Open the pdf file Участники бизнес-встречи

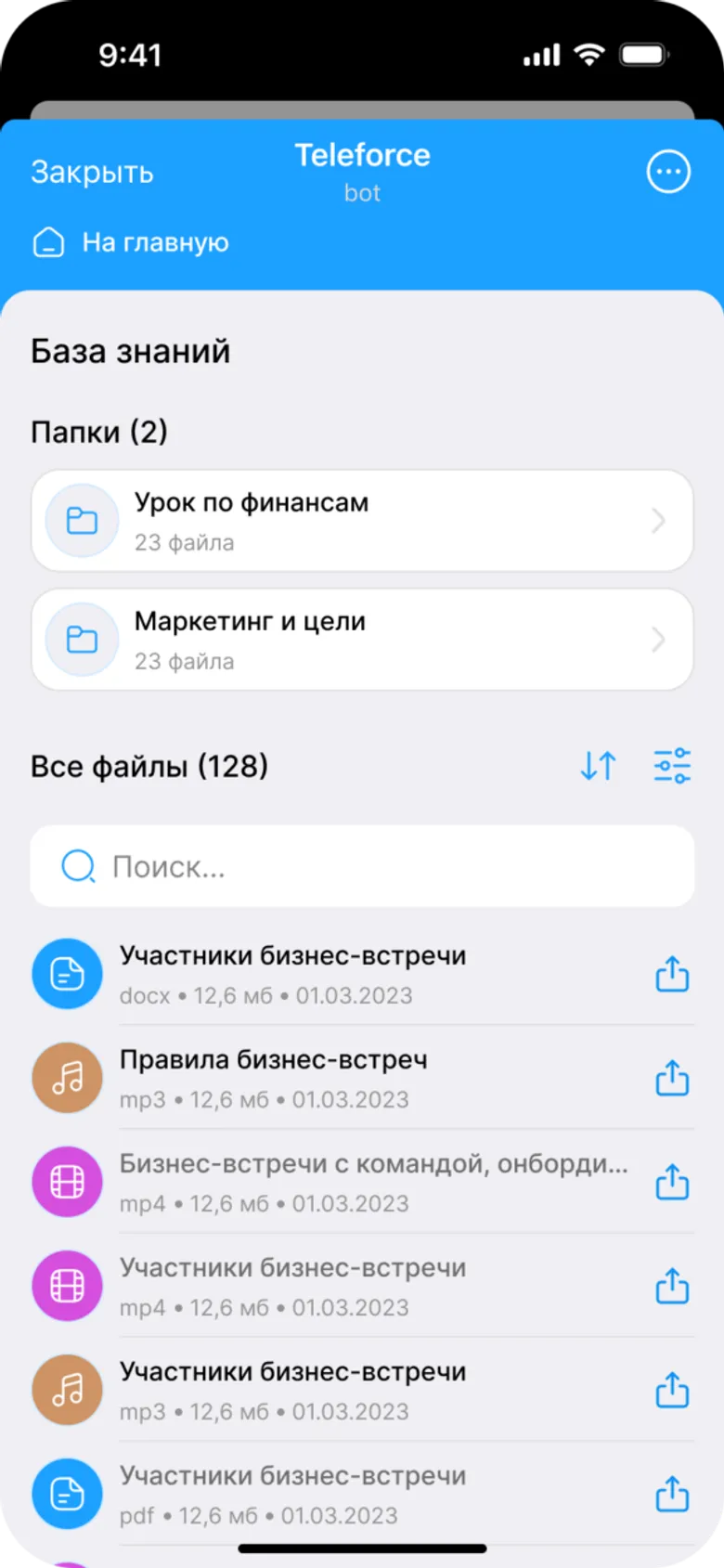pyautogui.click(x=292, y=1494)
